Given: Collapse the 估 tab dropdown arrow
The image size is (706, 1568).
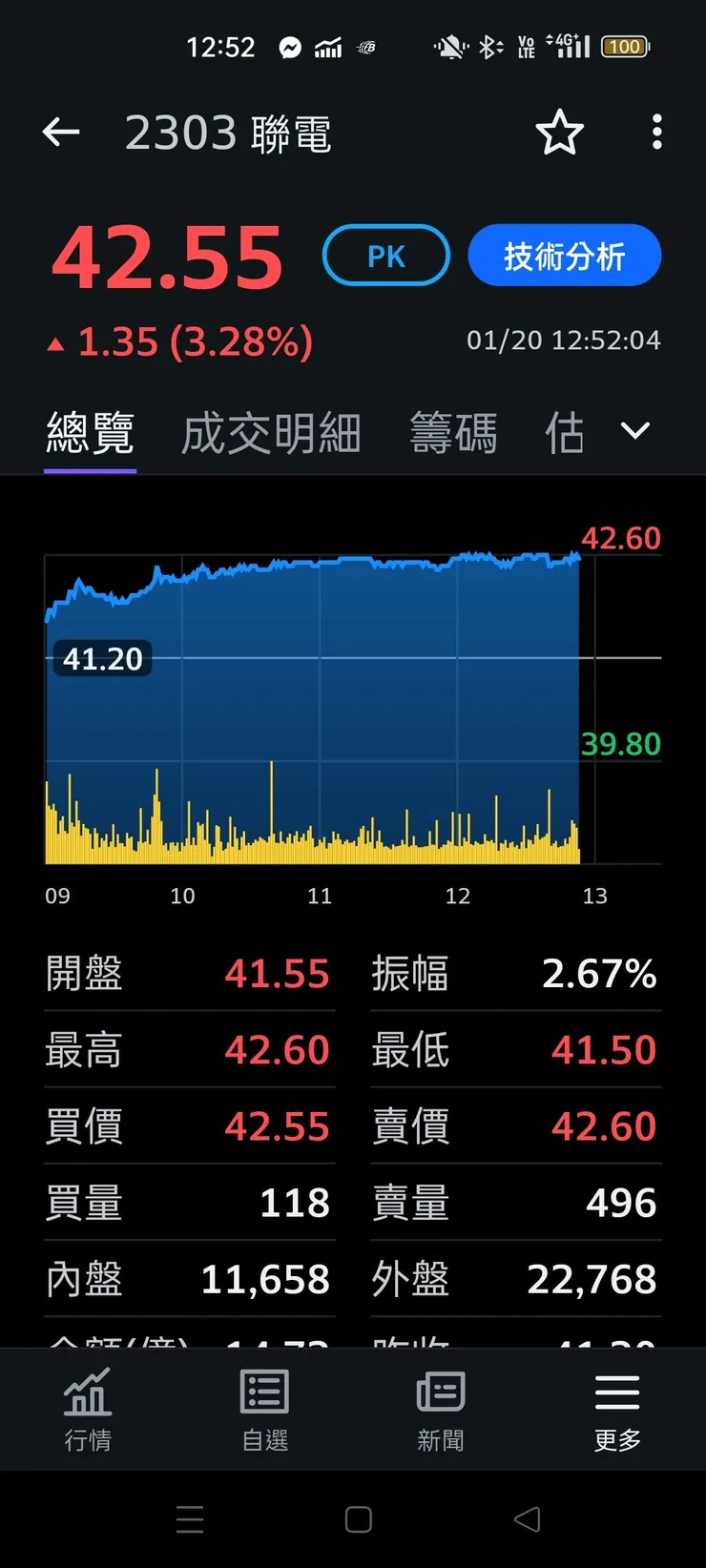Looking at the screenshot, I should pos(634,431).
